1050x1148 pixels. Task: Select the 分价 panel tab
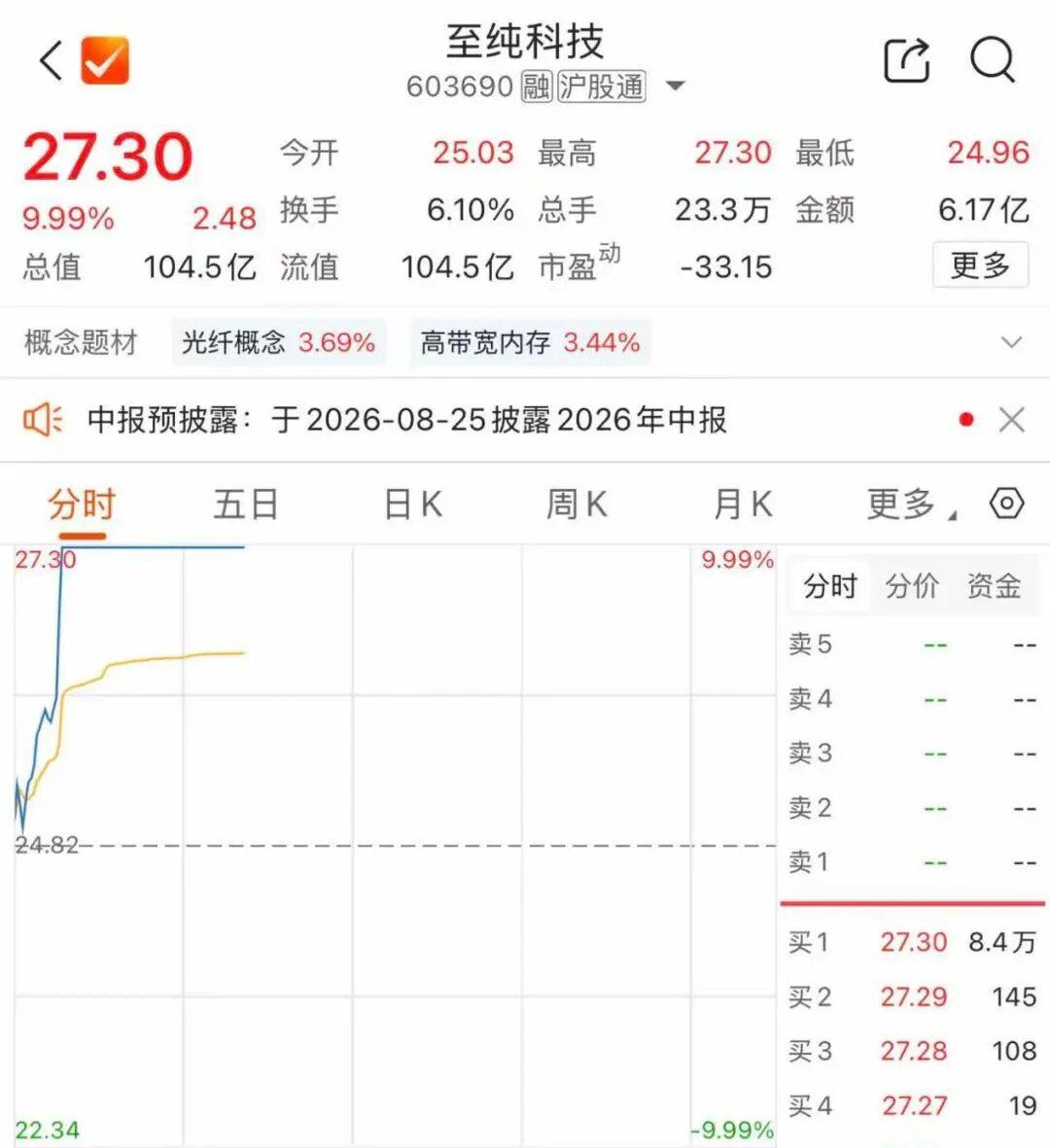tap(912, 586)
